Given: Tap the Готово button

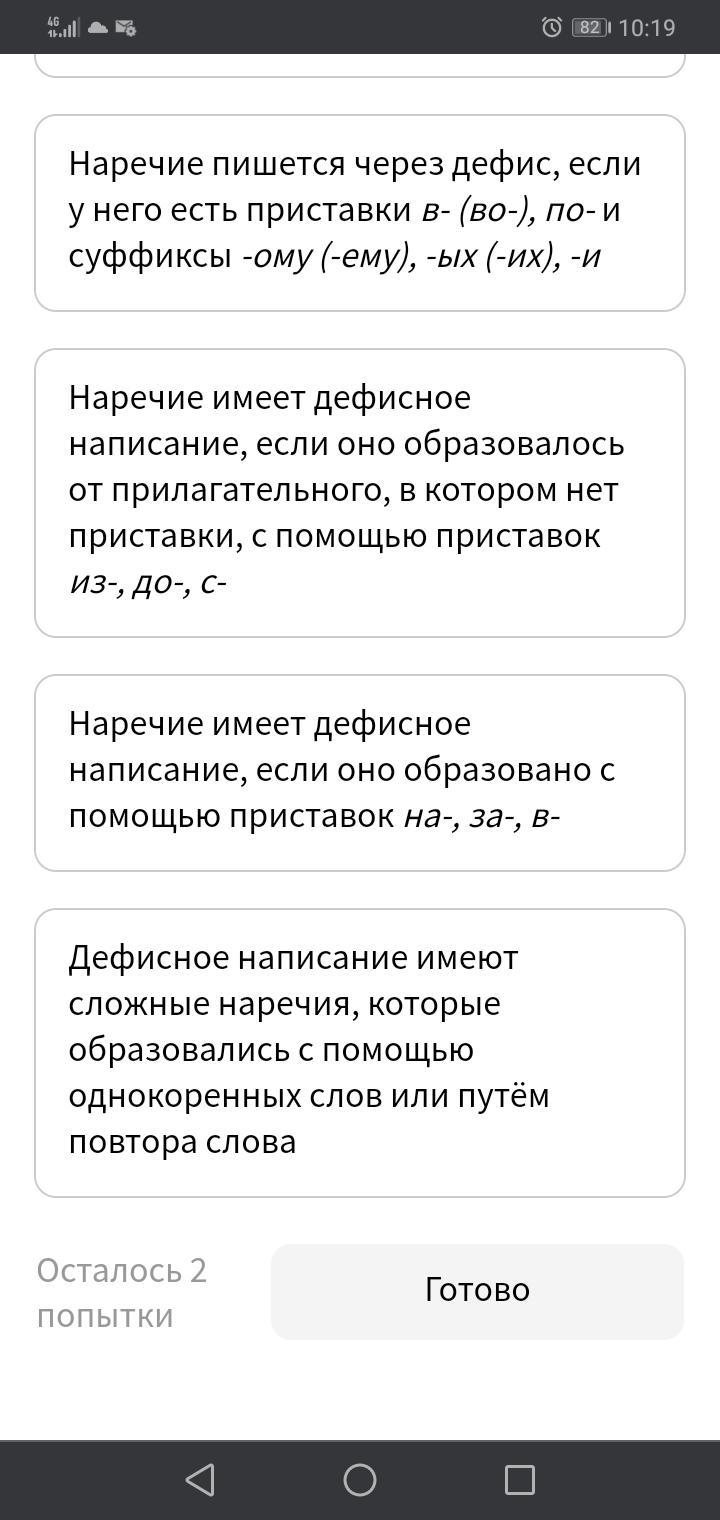Looking at the screenshot, I should tap(477, 1291).
